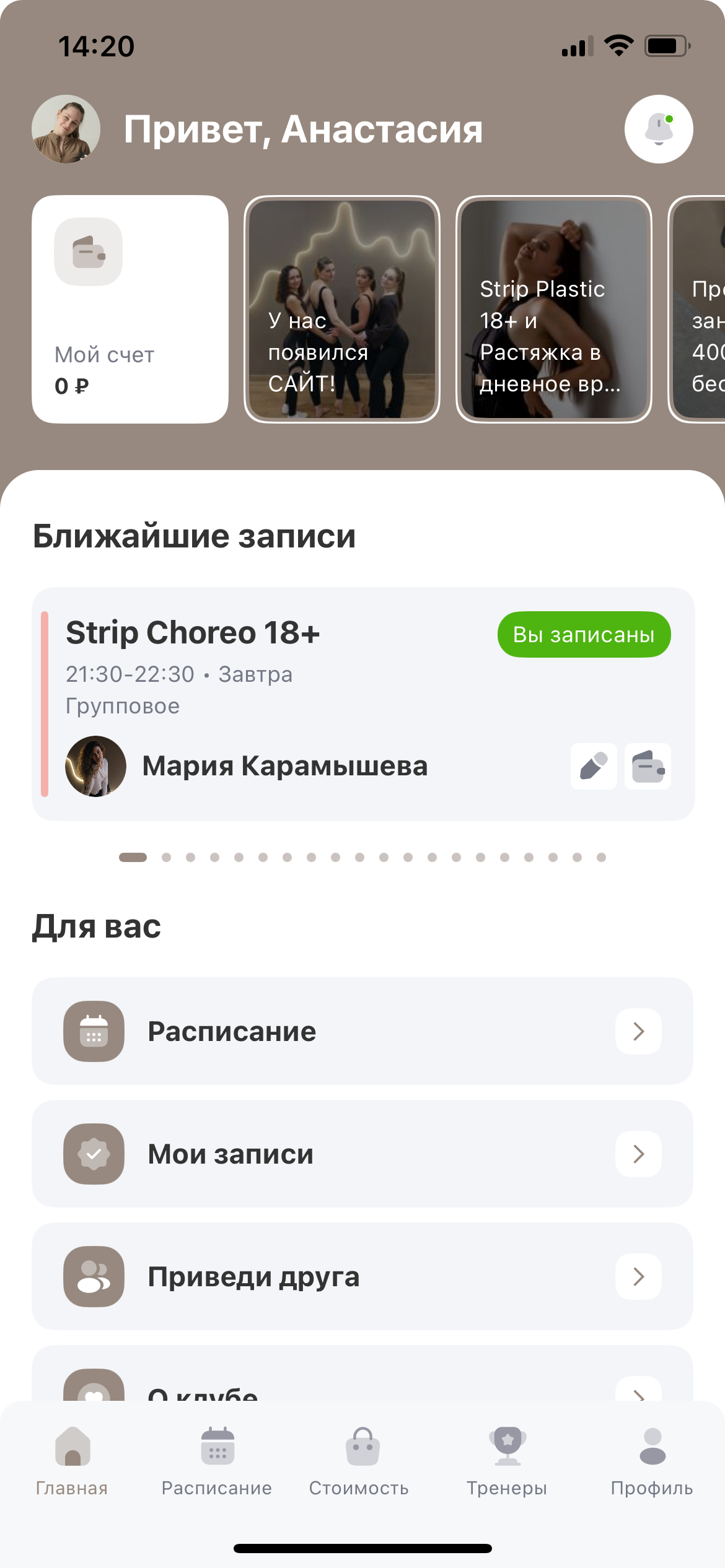Expand the Мои записи row chevron
This screenshot has height=1568, width=725.
[638, 1153]
